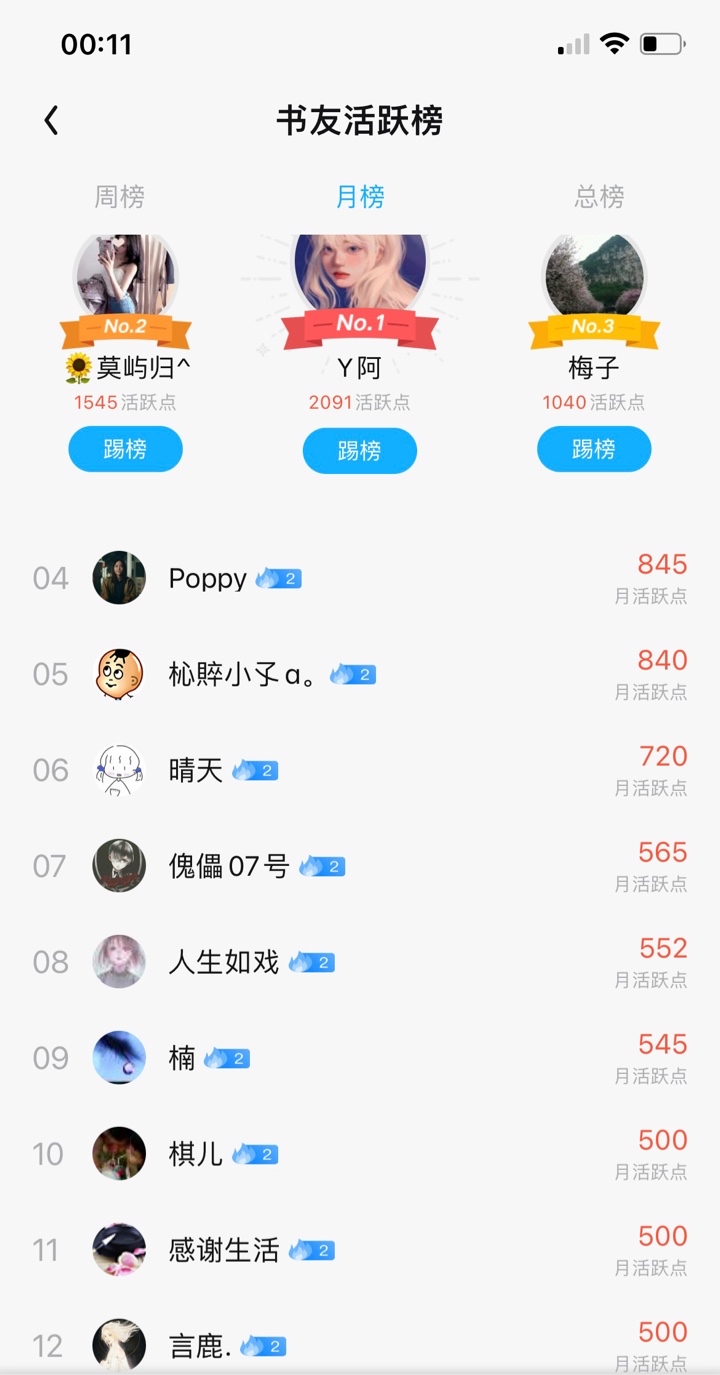720x1375 pixels.
Task: Tap 踢榜 under Y阿
Action: tap(360, 450)
